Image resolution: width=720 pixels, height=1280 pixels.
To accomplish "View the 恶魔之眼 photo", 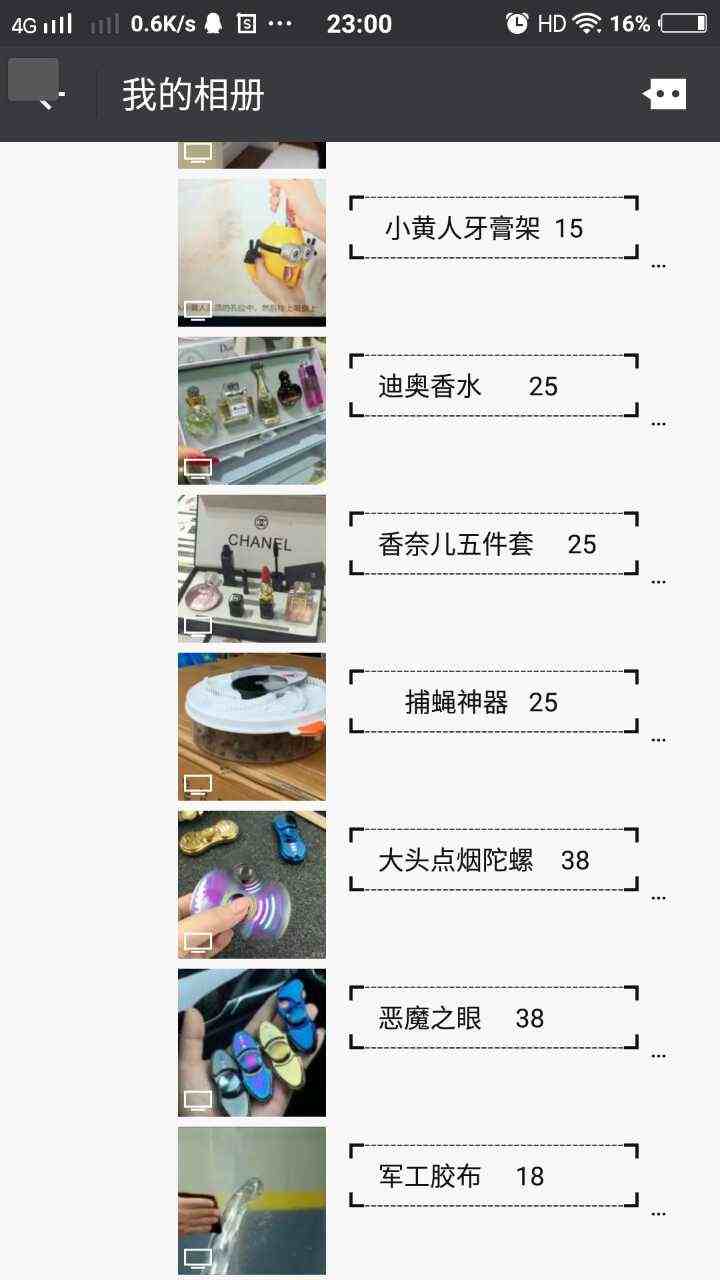I will 252,1043.
